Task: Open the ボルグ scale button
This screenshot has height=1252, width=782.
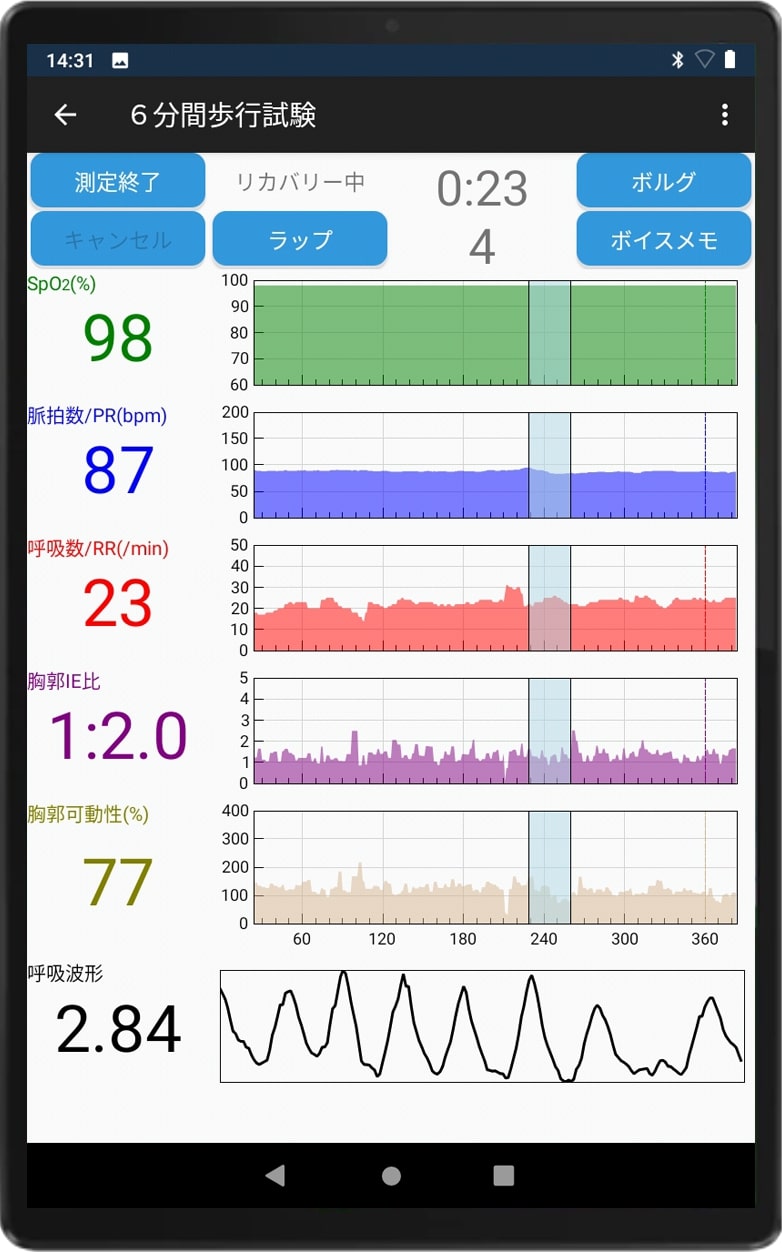Action: (664, 181)
